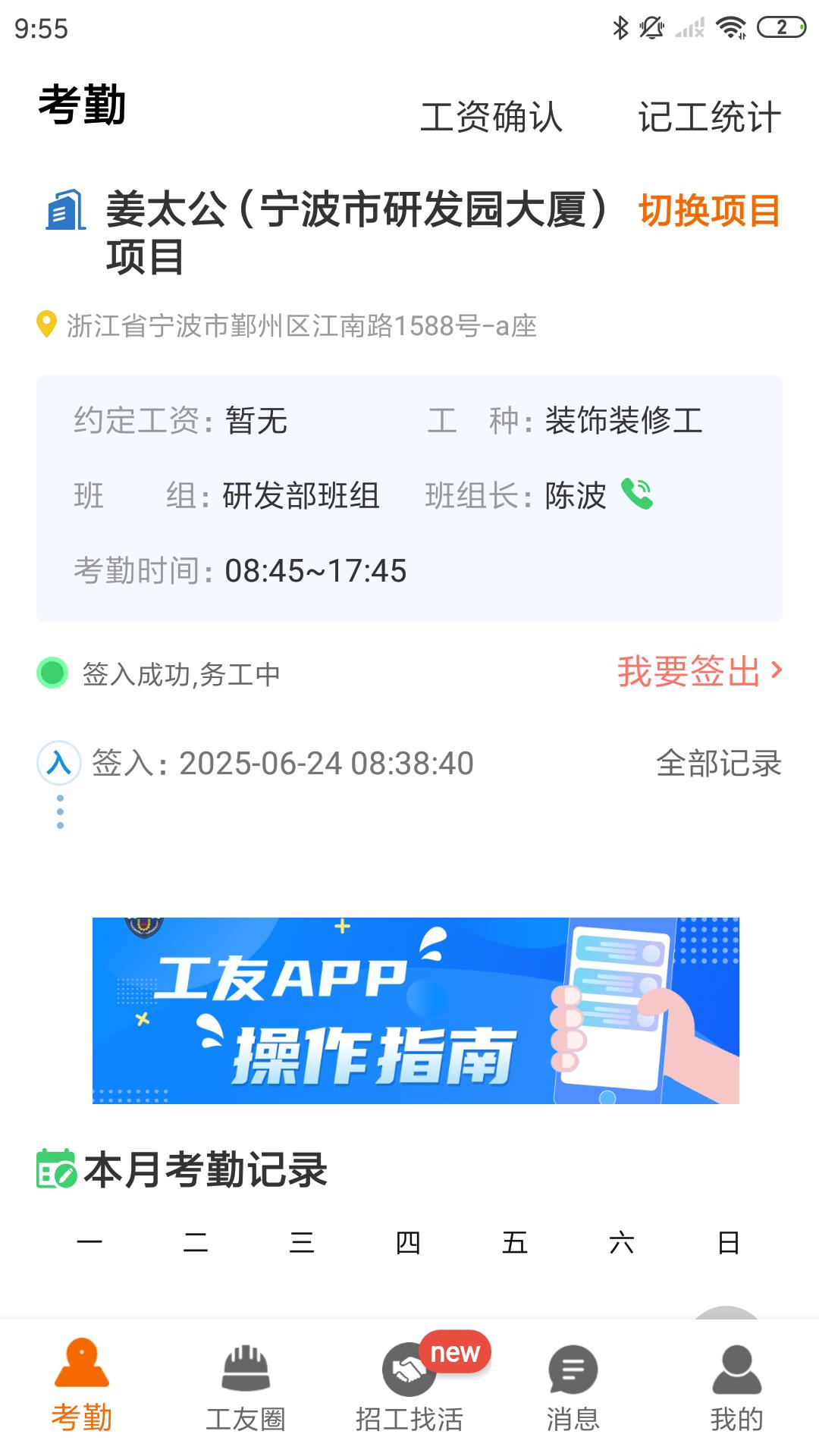Tap 我要签出 to sign out
This screenshot has height=1456, width=819.
point(699,671)
